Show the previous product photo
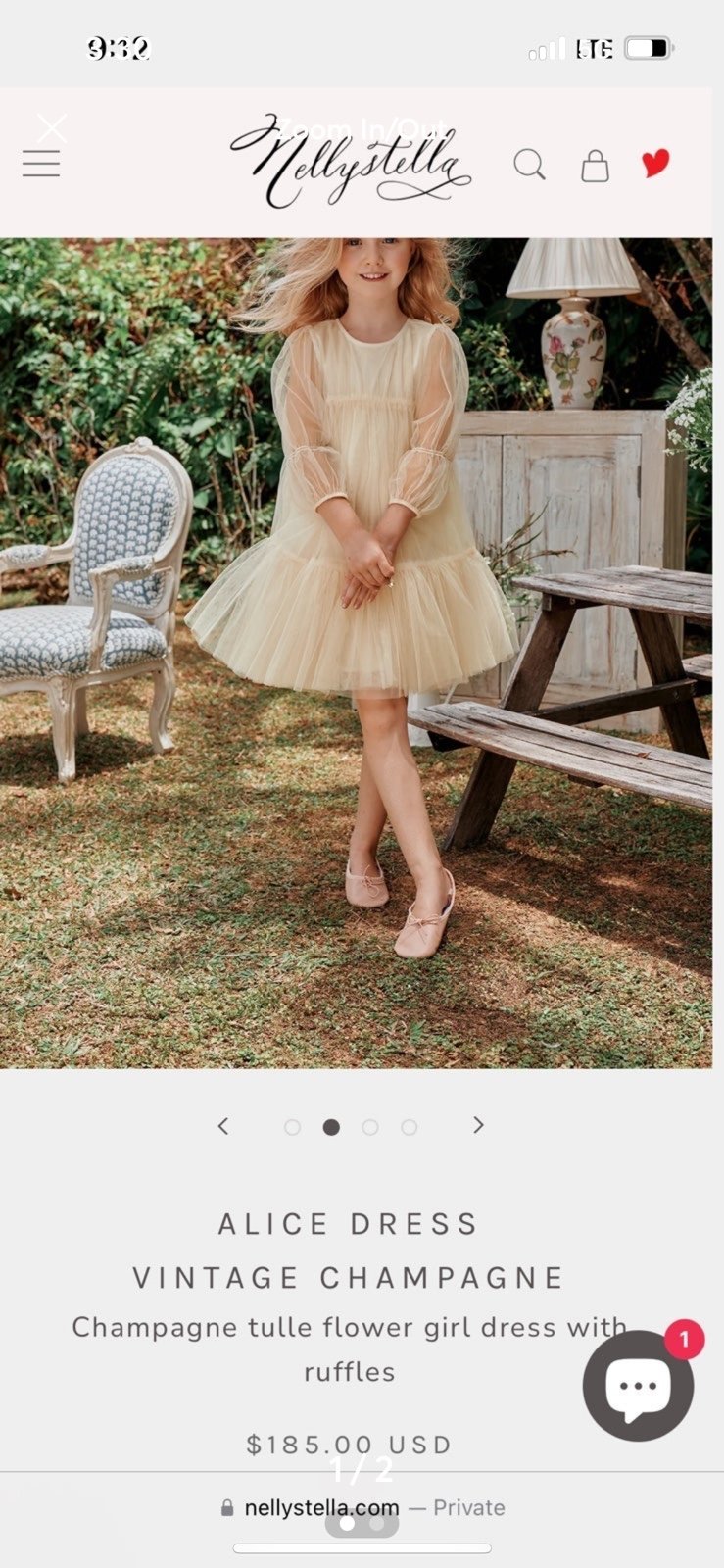 pyautogui.click(x=223, y=1126)
